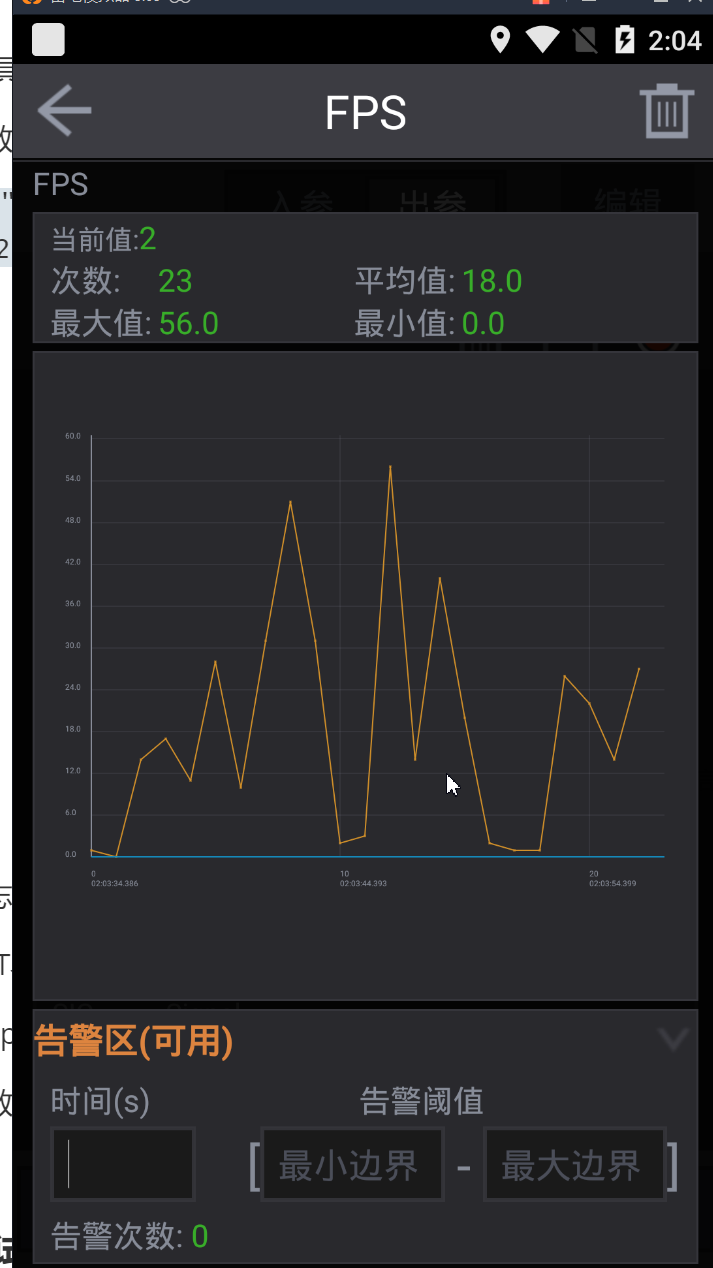The image size is (713, 1268).
Task: Collapse the 告警区 alarm section chevron
Action: (673, 1040)
